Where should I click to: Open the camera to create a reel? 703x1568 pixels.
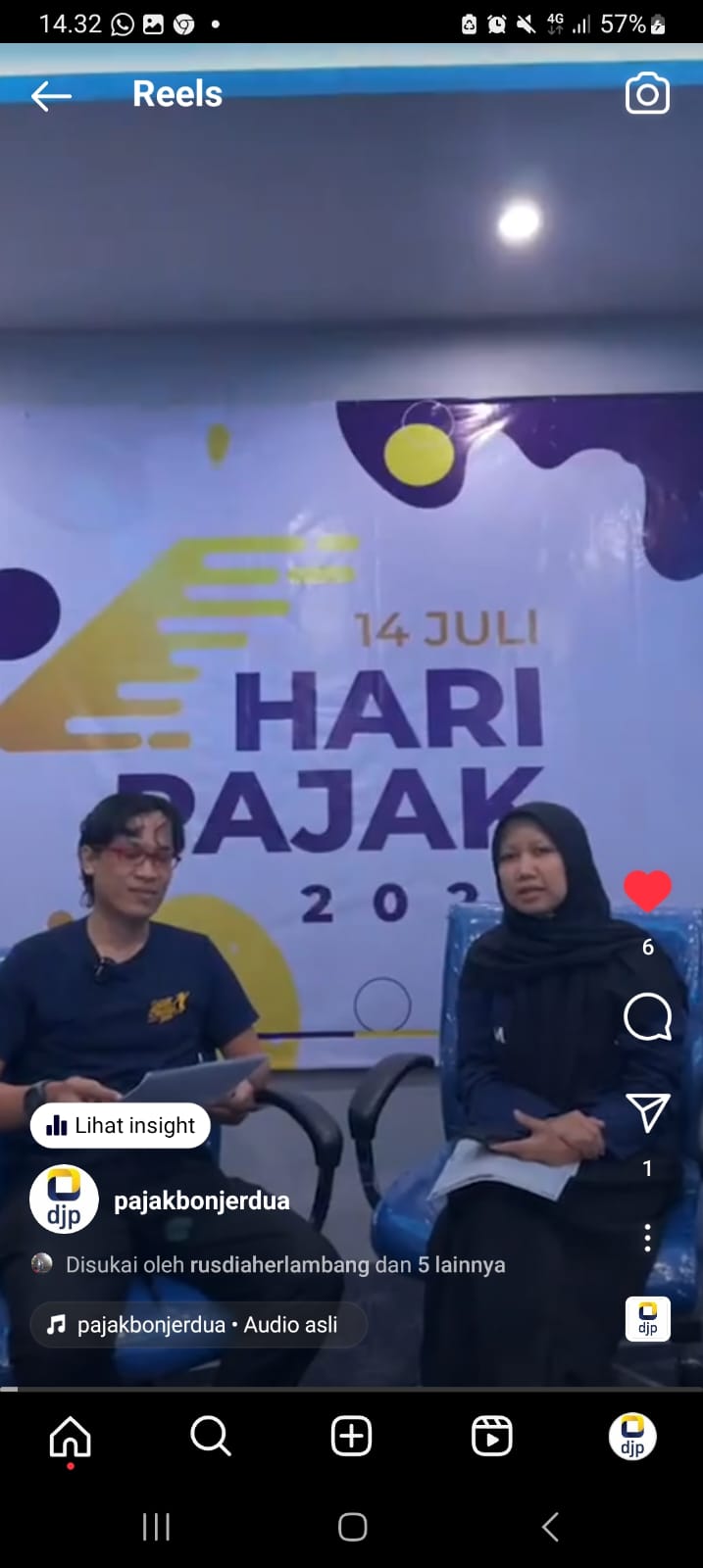tap(647, 94)
